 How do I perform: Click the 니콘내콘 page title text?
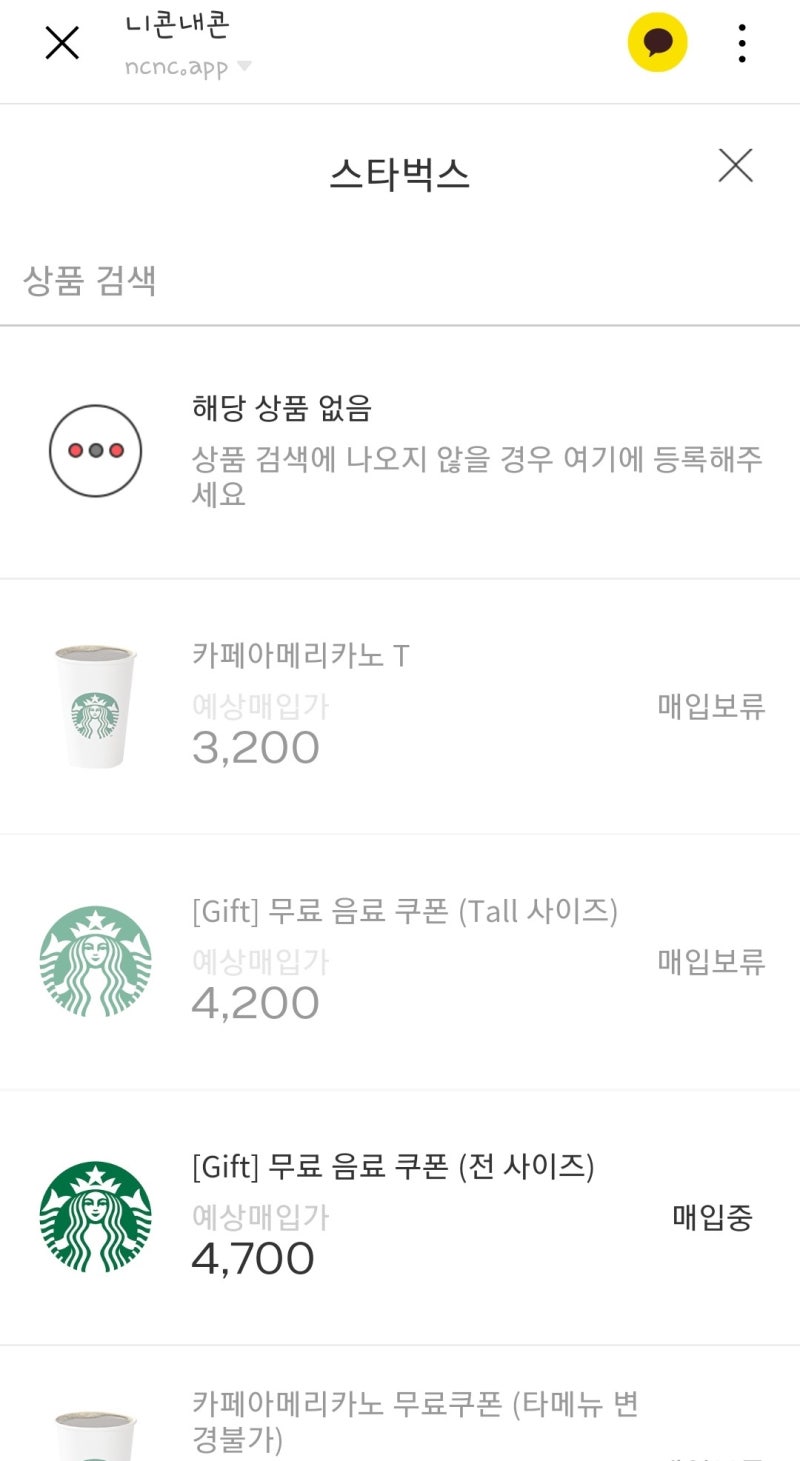click(x=178, y=29)
